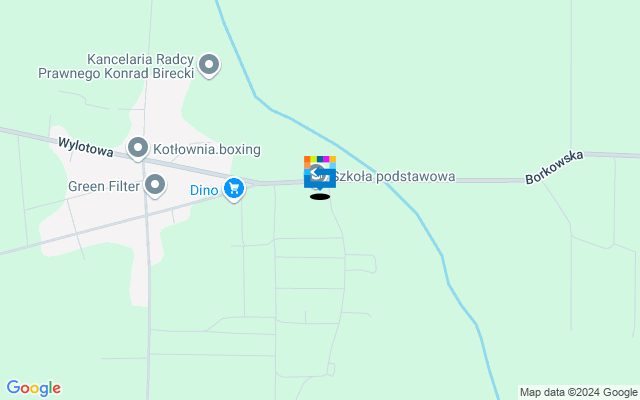Tap the Szkoła podstawowa custom marker

point(319,171)
